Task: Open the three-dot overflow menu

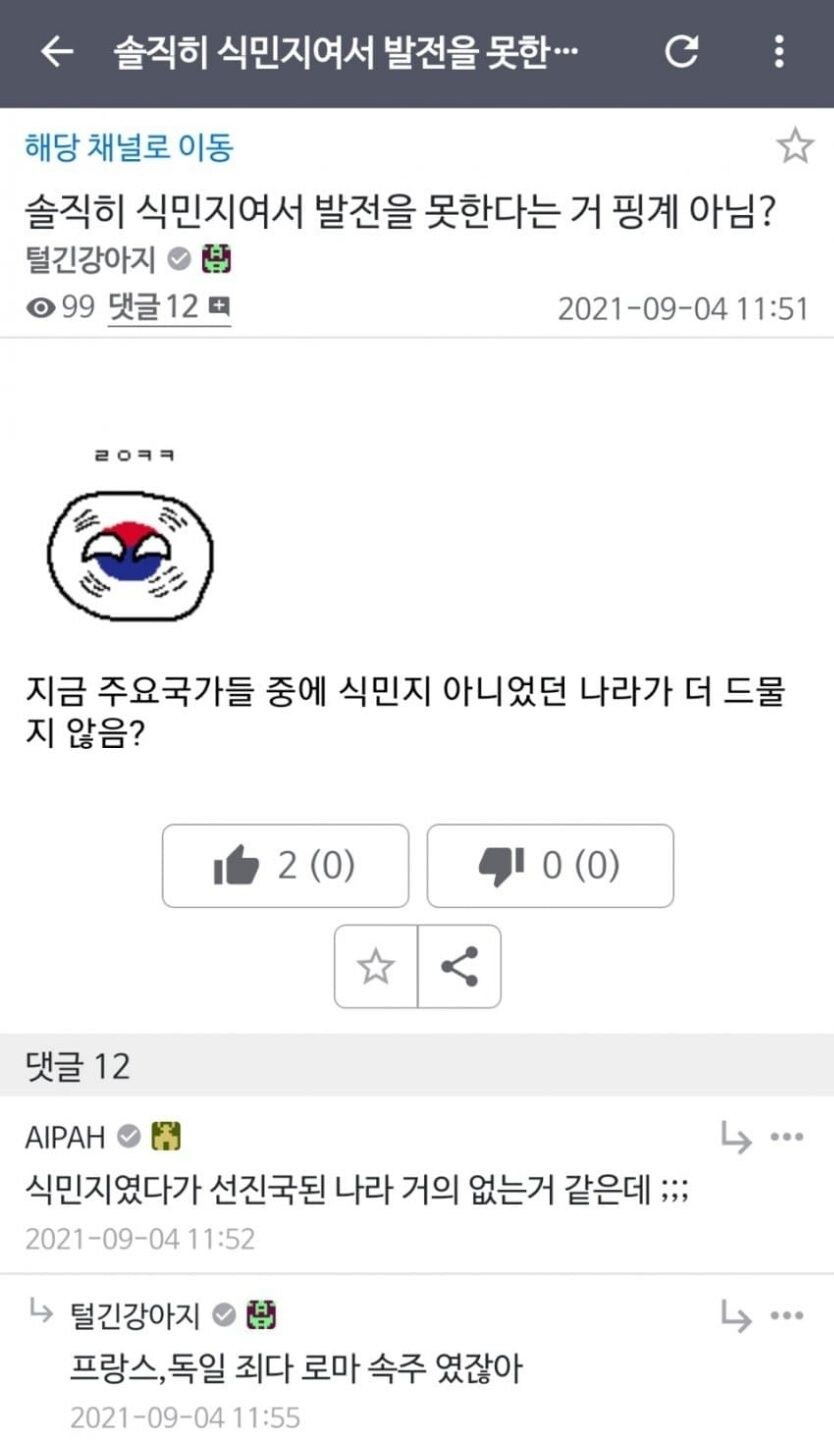Action: point(779,52)
